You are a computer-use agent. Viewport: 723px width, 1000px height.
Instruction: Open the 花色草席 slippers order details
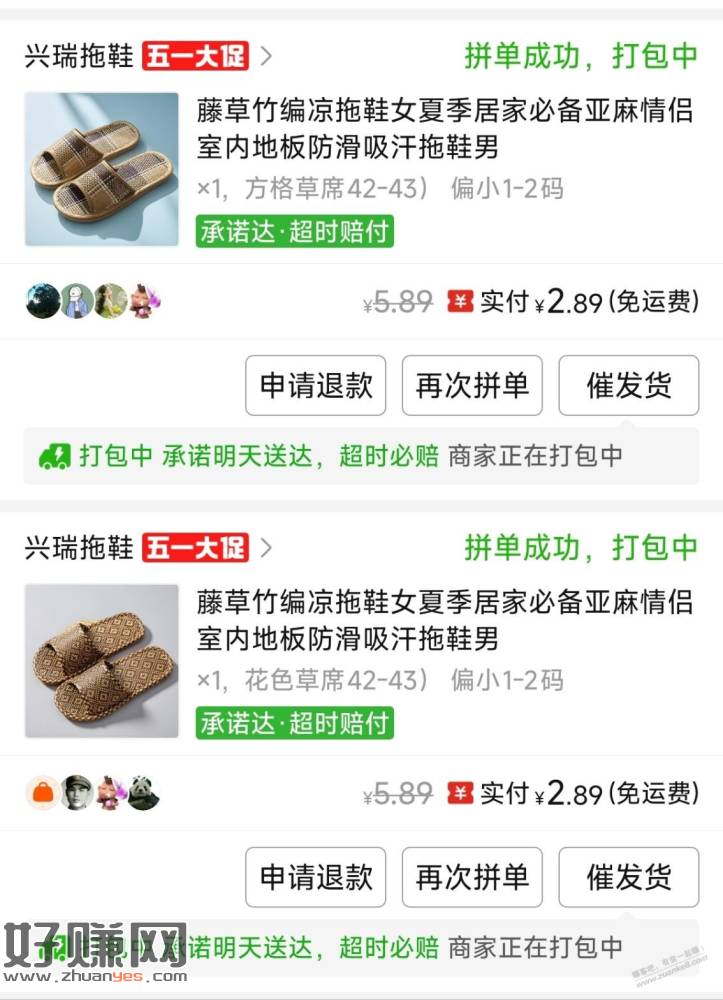pos(444,622)
